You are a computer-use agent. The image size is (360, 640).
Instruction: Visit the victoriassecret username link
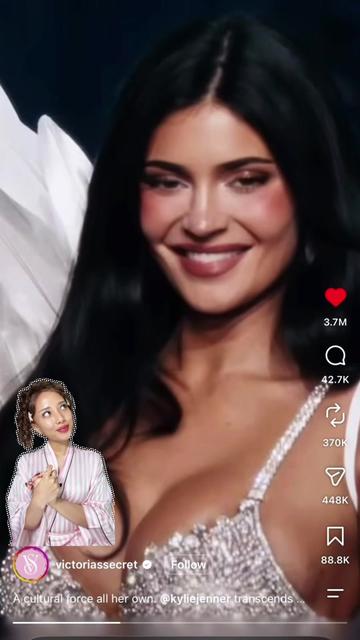tap(97, 565)
